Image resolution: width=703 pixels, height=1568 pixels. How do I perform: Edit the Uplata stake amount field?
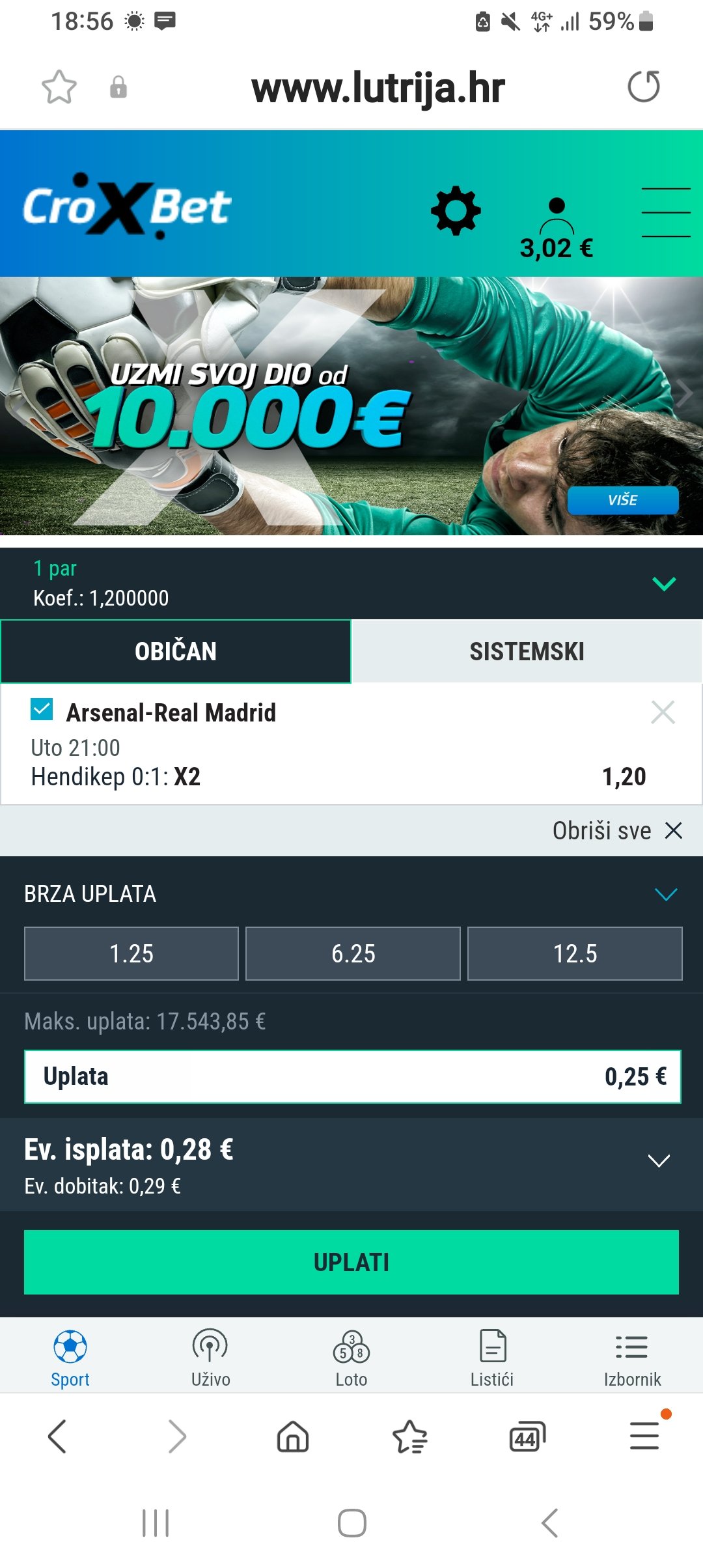click(x=353, y=1076)
